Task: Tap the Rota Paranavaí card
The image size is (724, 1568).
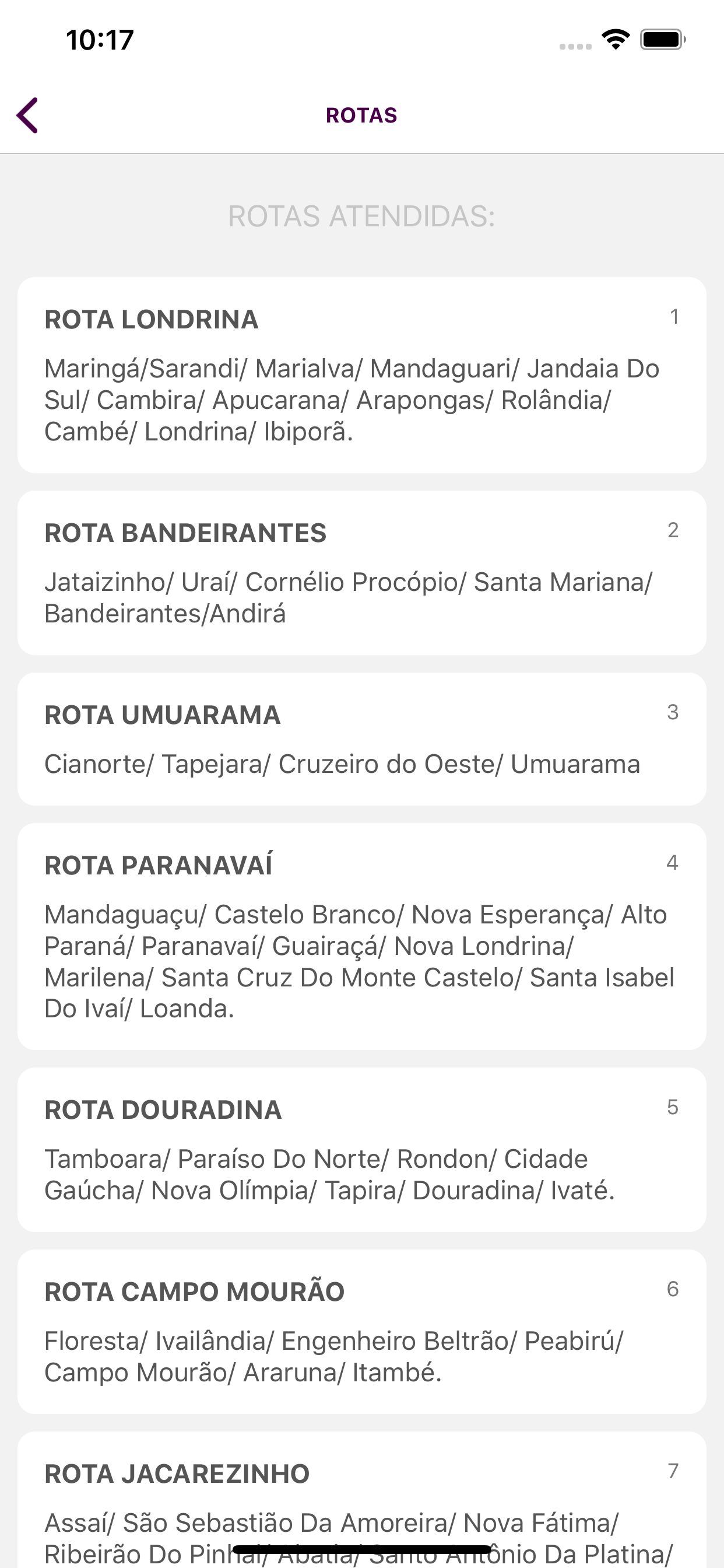Action: coord(362,936)
